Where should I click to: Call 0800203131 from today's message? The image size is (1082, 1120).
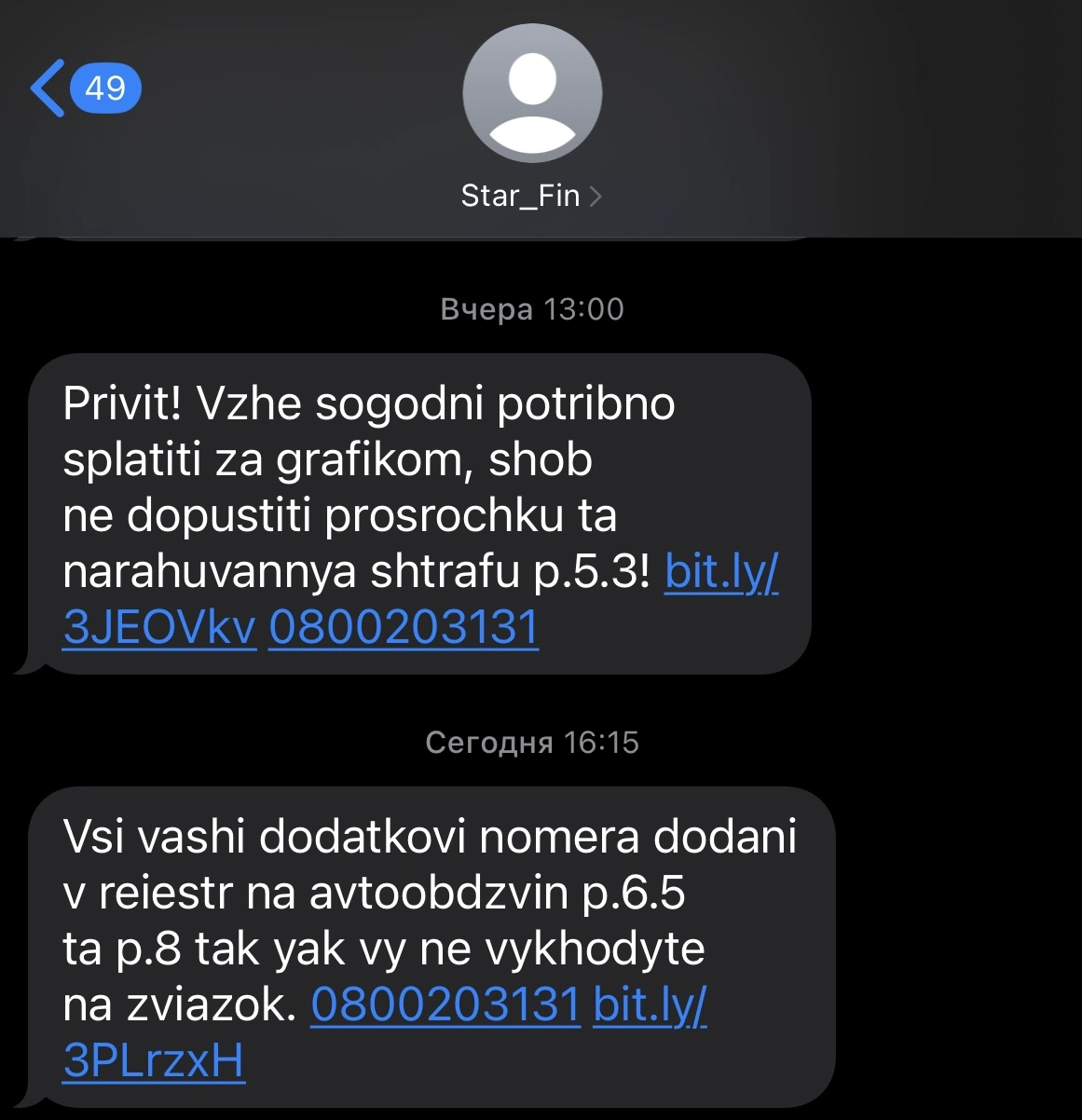coord(445,1005)
